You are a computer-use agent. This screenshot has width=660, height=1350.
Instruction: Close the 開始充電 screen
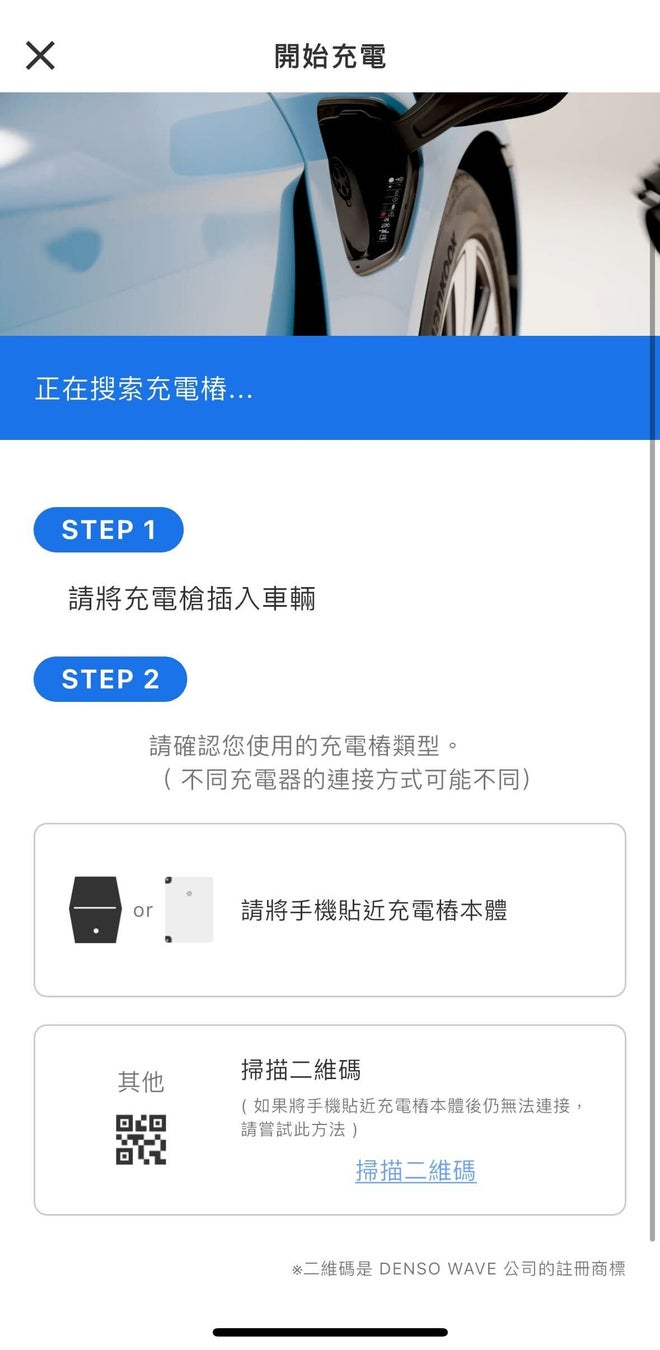pyautogui.click(x=40, y=56)
